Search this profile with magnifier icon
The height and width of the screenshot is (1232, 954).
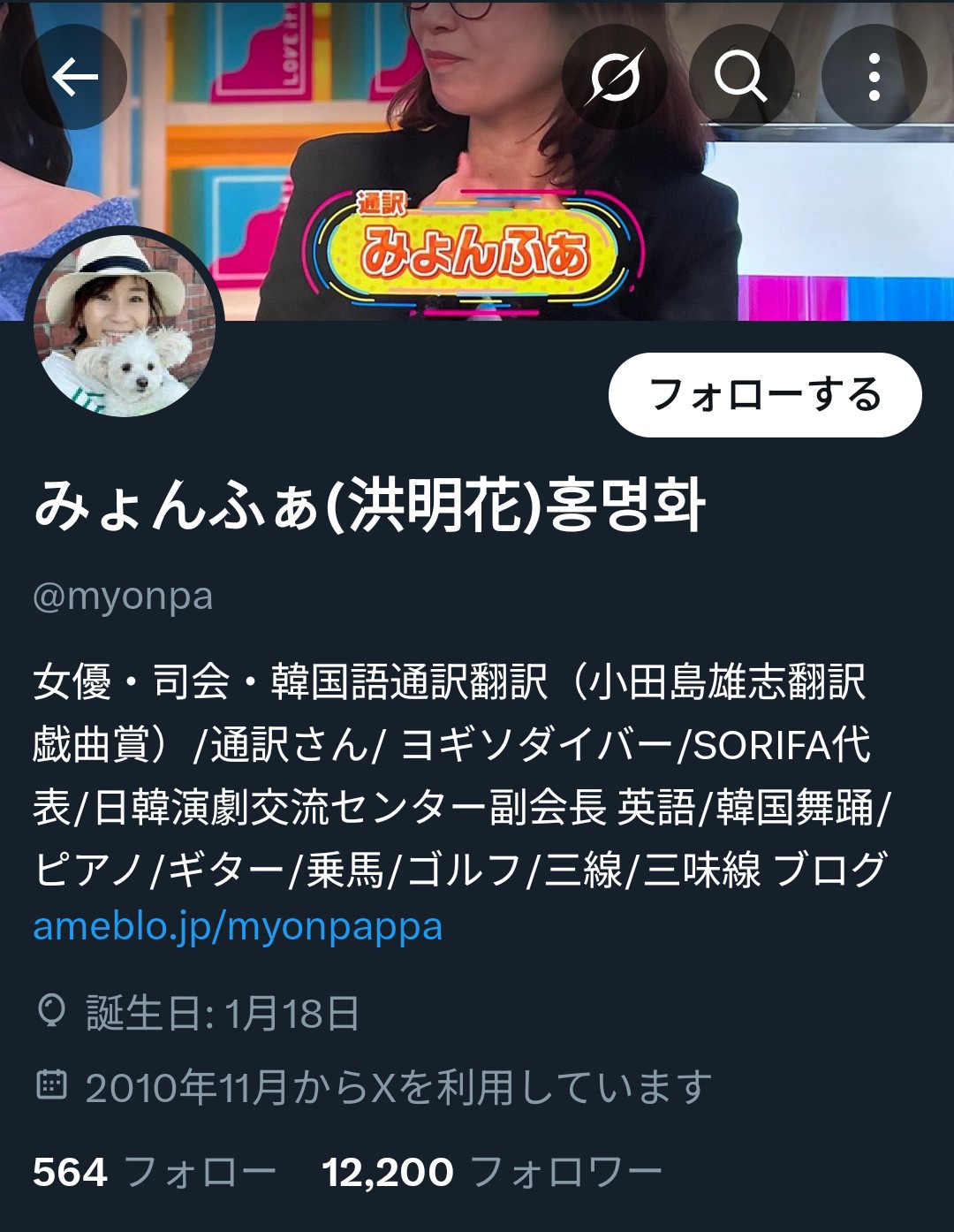point(740,78)
